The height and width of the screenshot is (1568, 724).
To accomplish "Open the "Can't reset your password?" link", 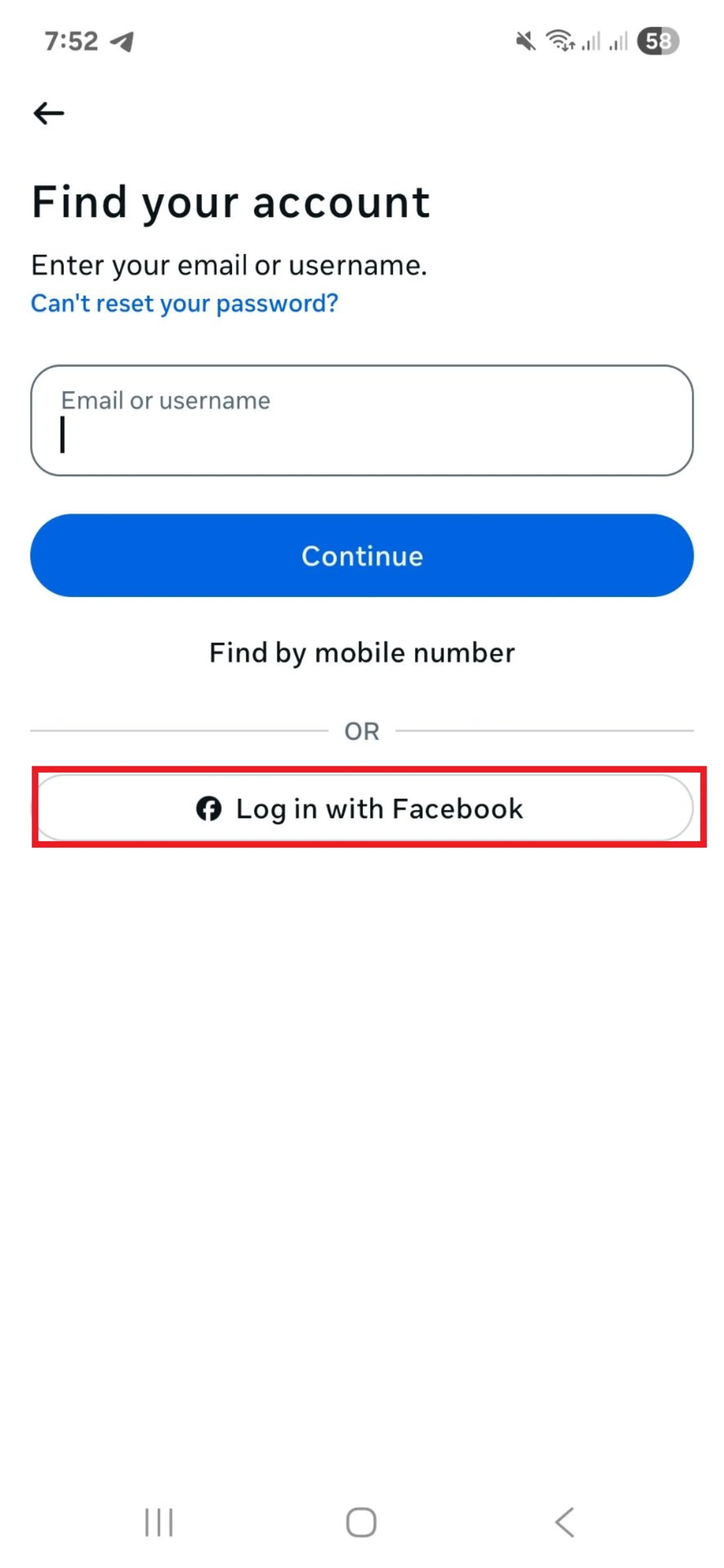I will click(x=183, y=303).
